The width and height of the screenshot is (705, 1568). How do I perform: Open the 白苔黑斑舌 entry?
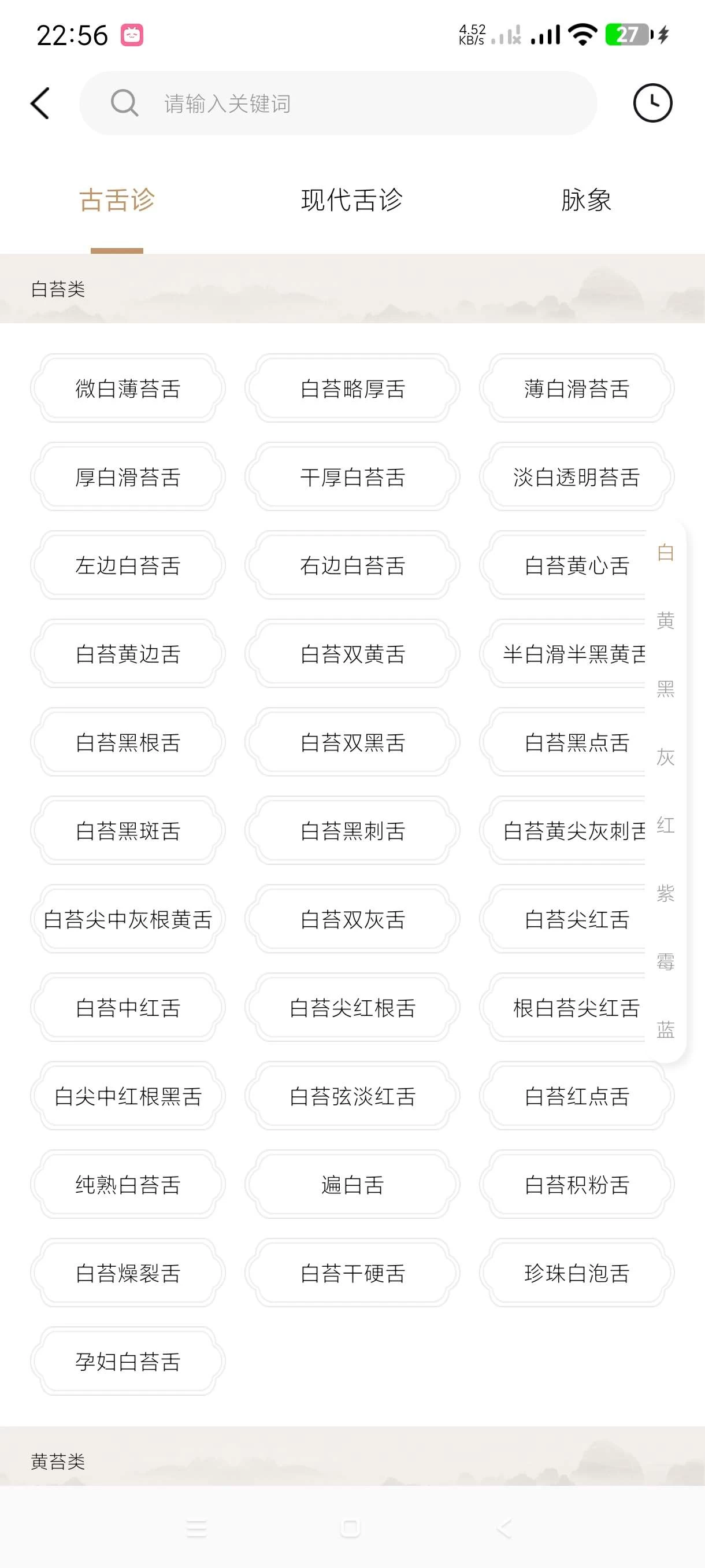(128, 831)
